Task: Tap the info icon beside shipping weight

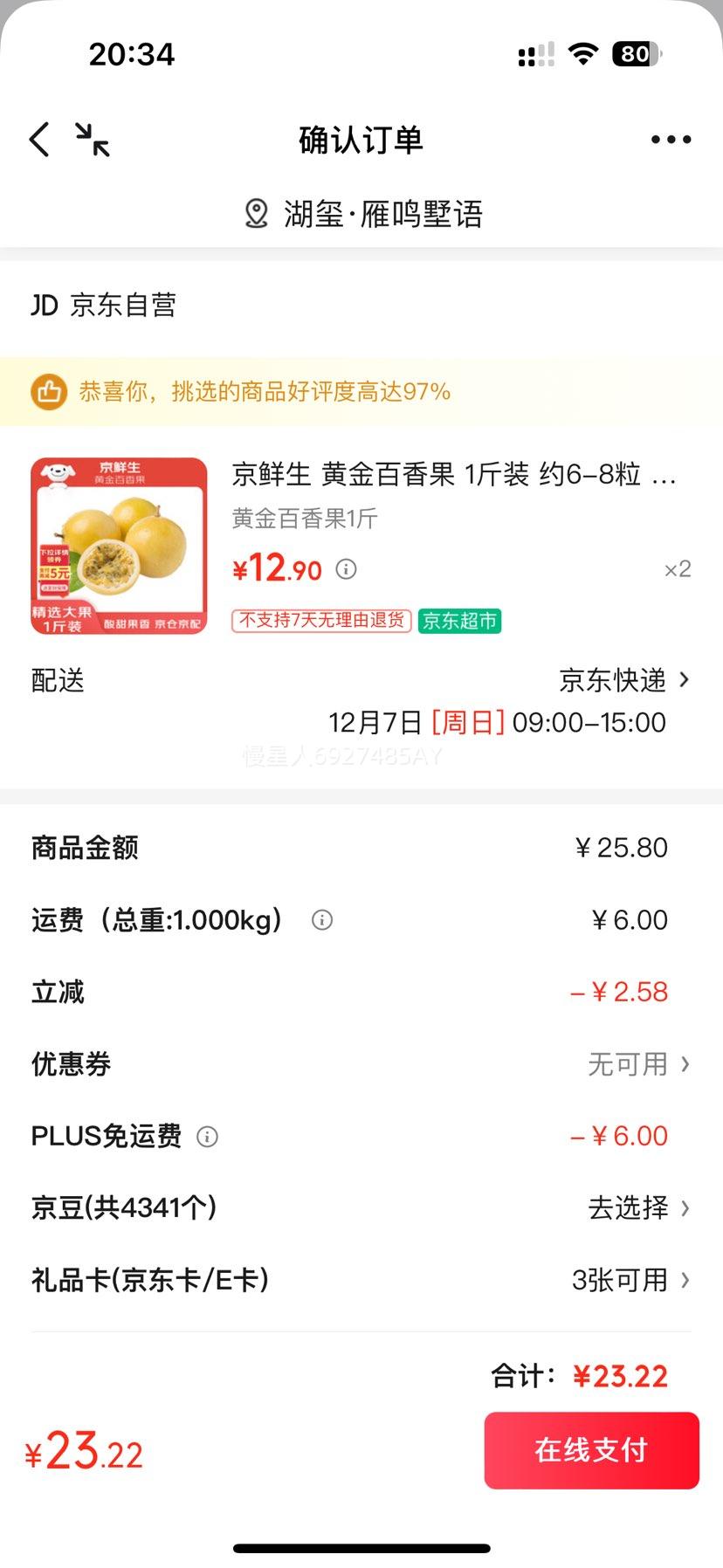Action: [x=320, y=919]
